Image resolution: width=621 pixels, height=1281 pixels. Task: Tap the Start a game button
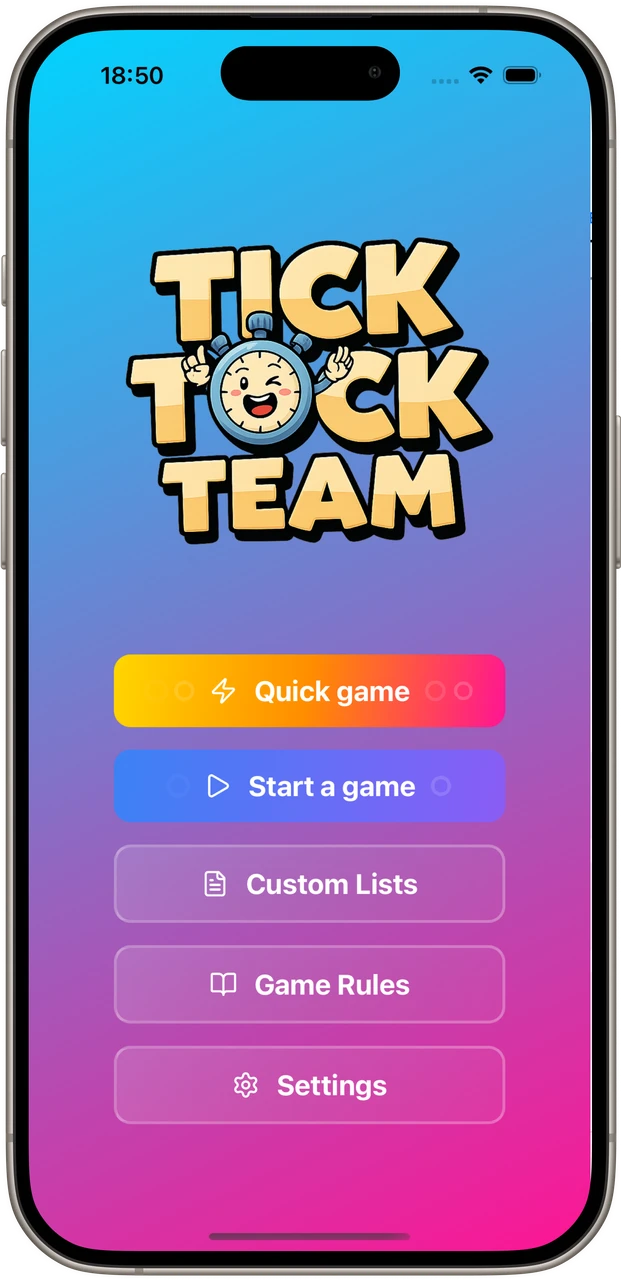point(309,787)
